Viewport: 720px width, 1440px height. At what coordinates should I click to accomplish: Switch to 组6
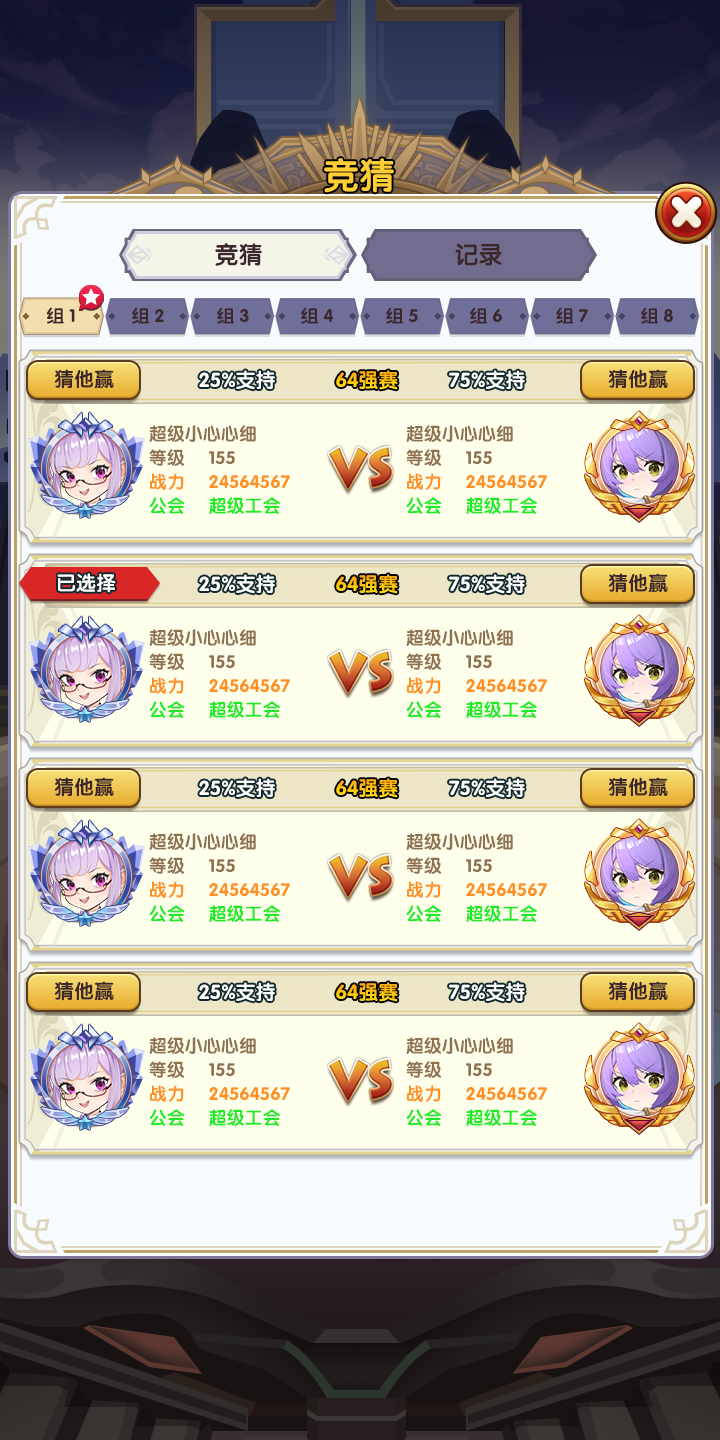[487, 316]
